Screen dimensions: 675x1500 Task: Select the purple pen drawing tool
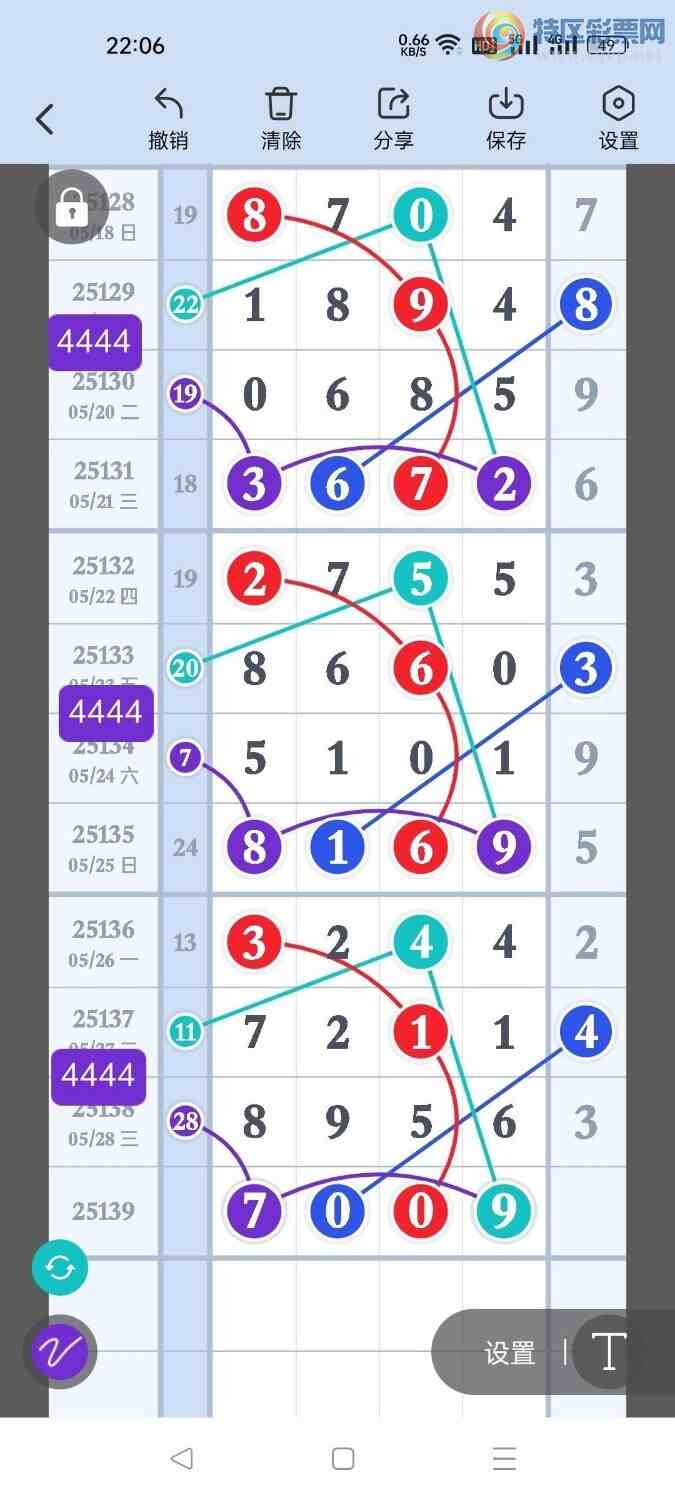point(60,1353)
